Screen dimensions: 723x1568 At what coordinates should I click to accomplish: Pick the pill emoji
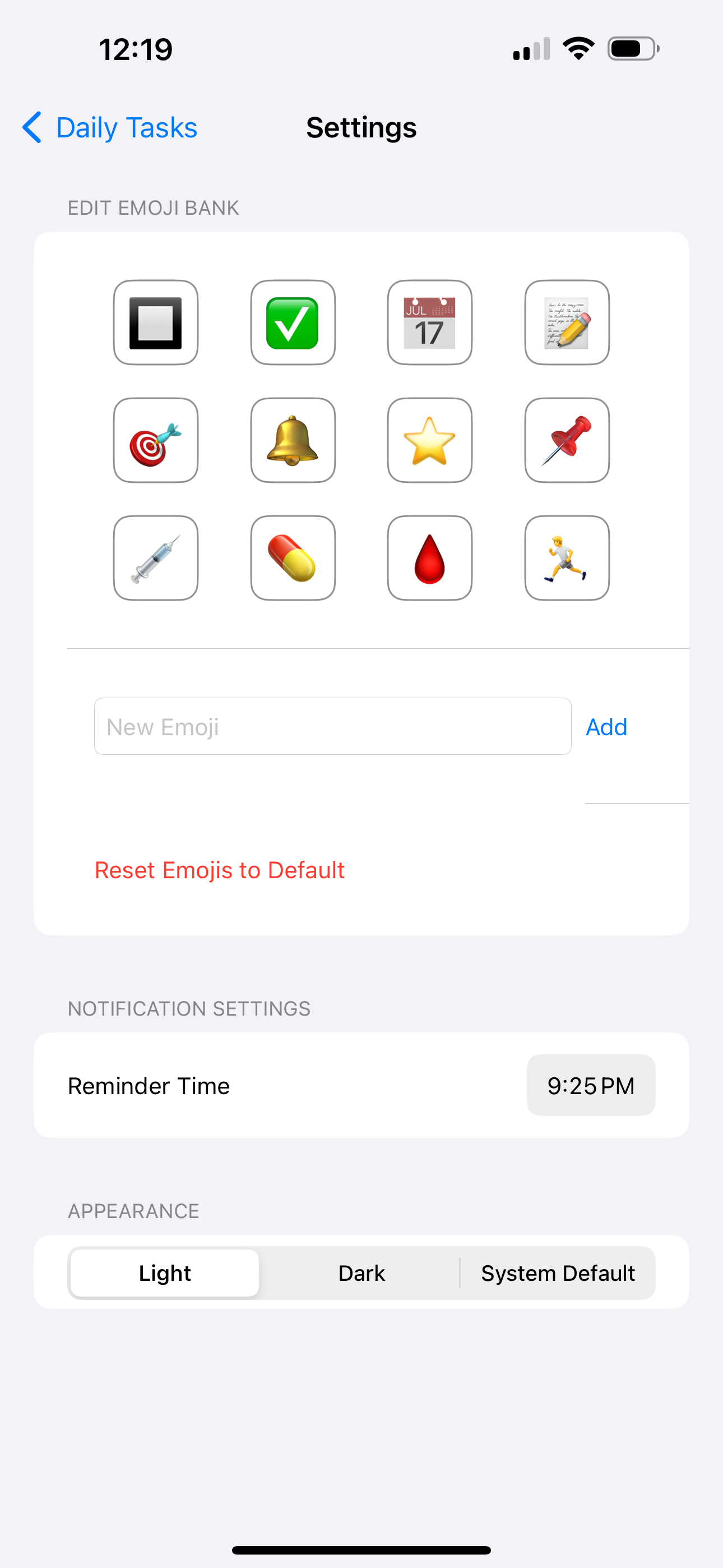tap(293, 558)
